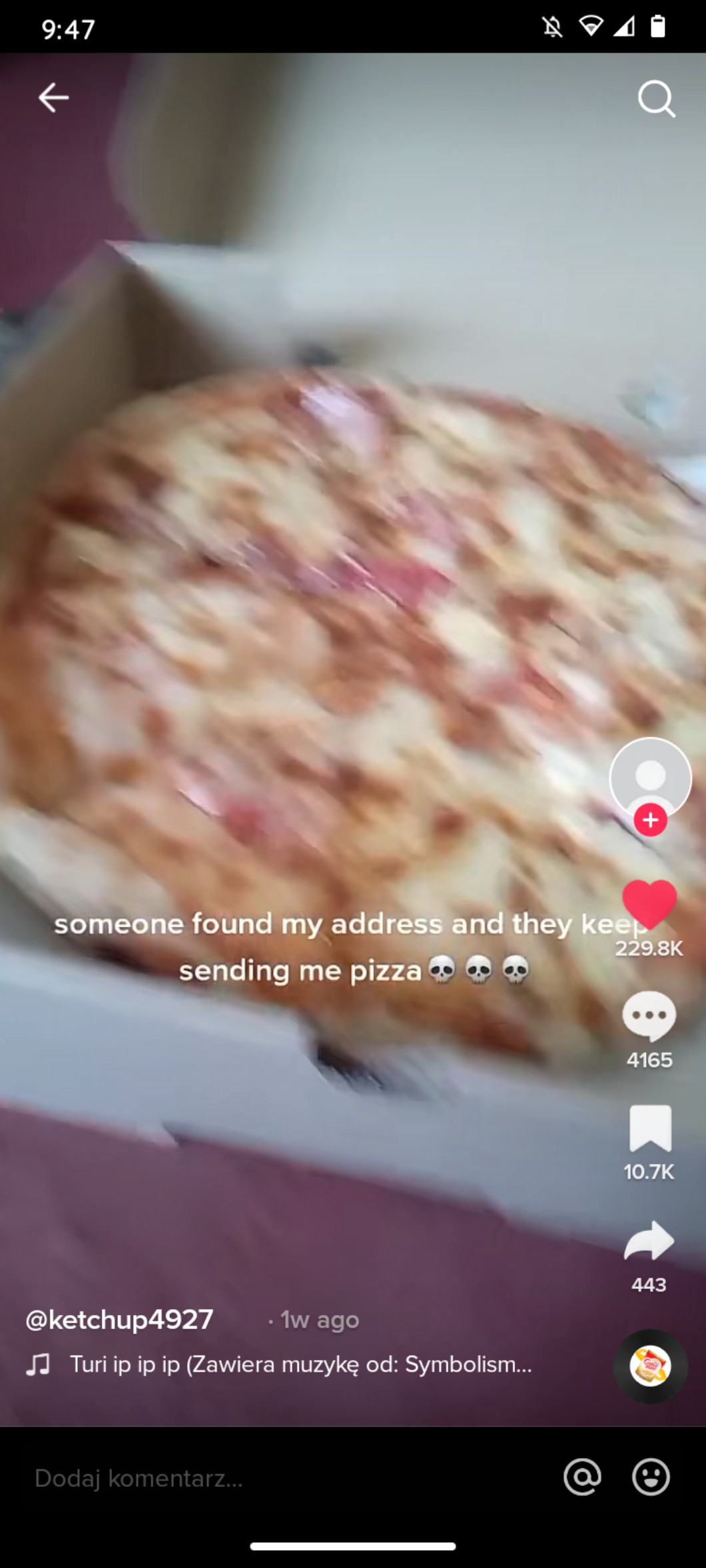This screenshot has width=706, height=1568.
Task: Tap the Dodaj komentarz comment field
Action: tap(266, 1479)
